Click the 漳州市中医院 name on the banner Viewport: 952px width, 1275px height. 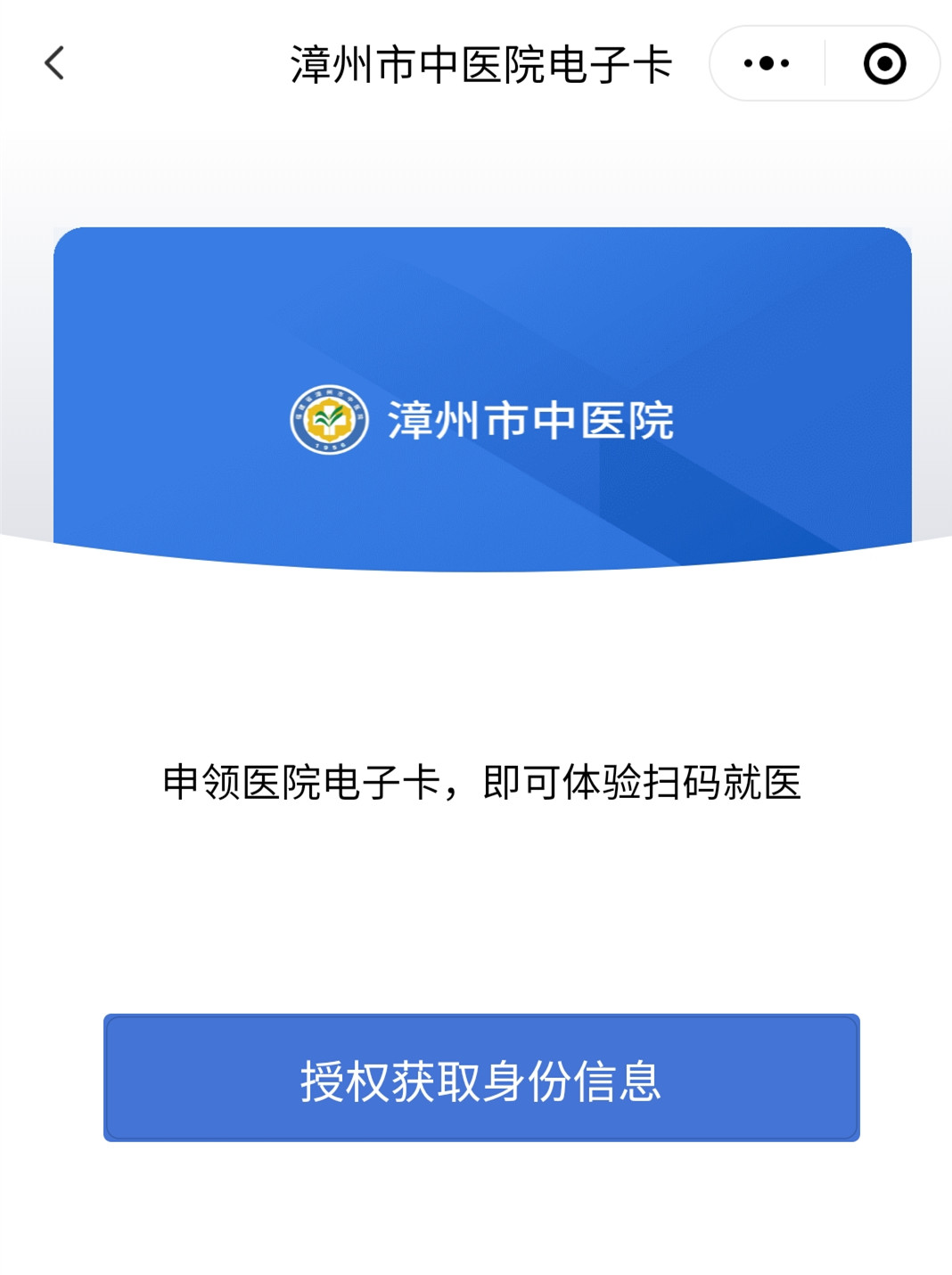533,421
